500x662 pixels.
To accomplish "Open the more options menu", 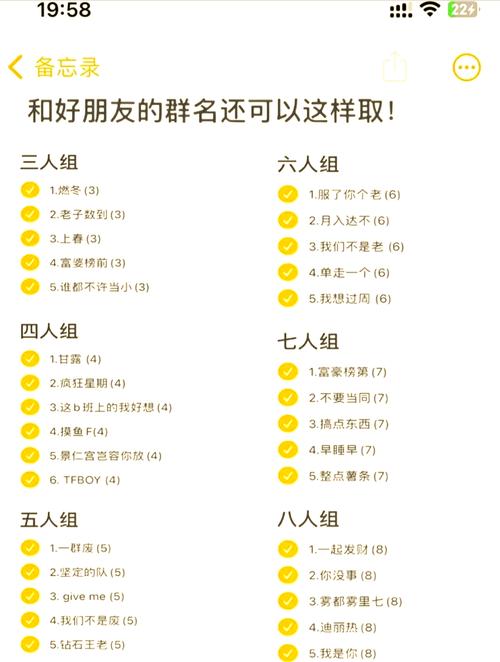I will [x=467, y=68].
